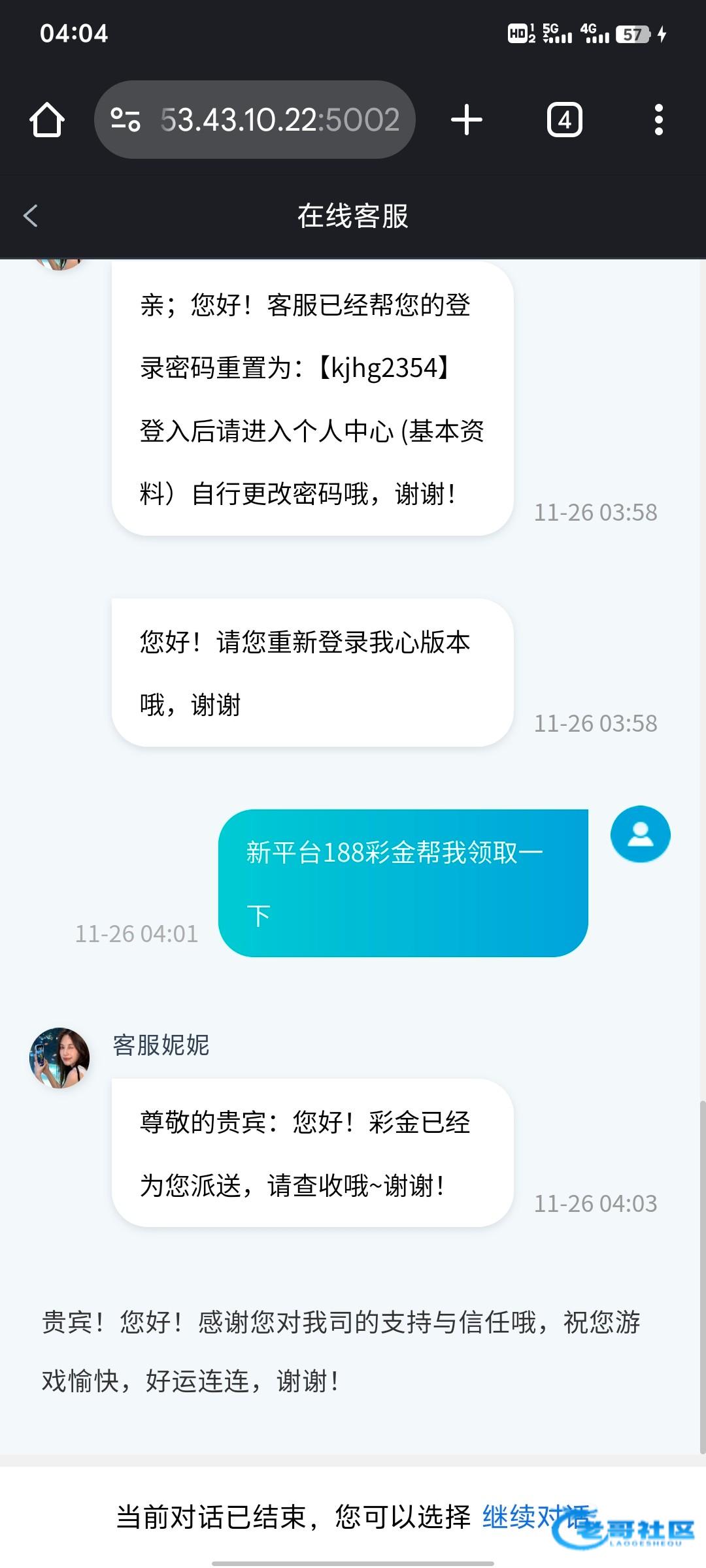Go back from the 在线客服 chat
This screenshot has width=706, height=1568.
[31, 216]
